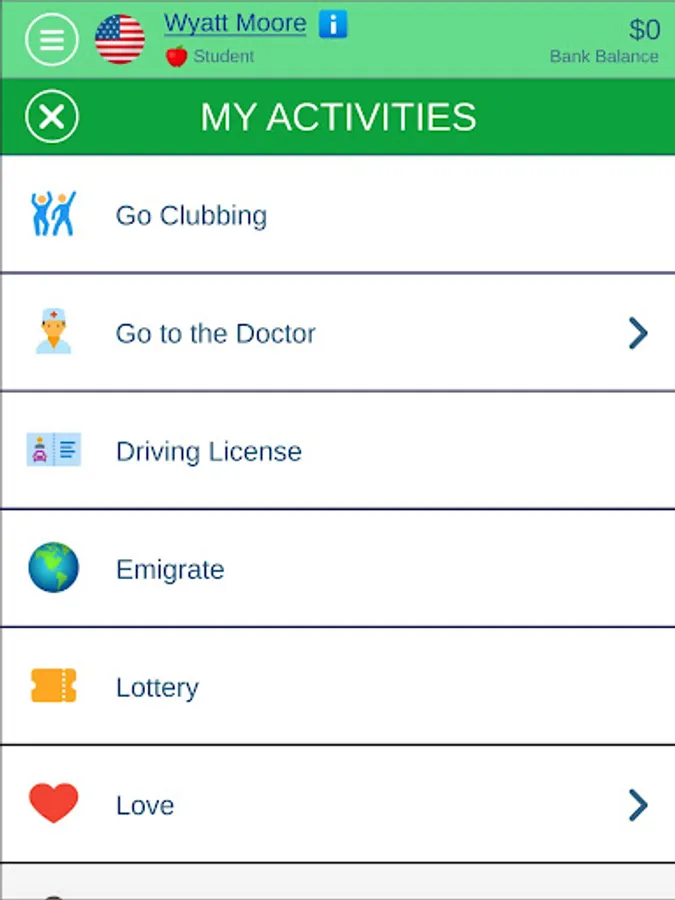Screen dimensions: 675x900
Task: Tap the blue info icon
Action: pyautogui.click(x=333, y=25)
